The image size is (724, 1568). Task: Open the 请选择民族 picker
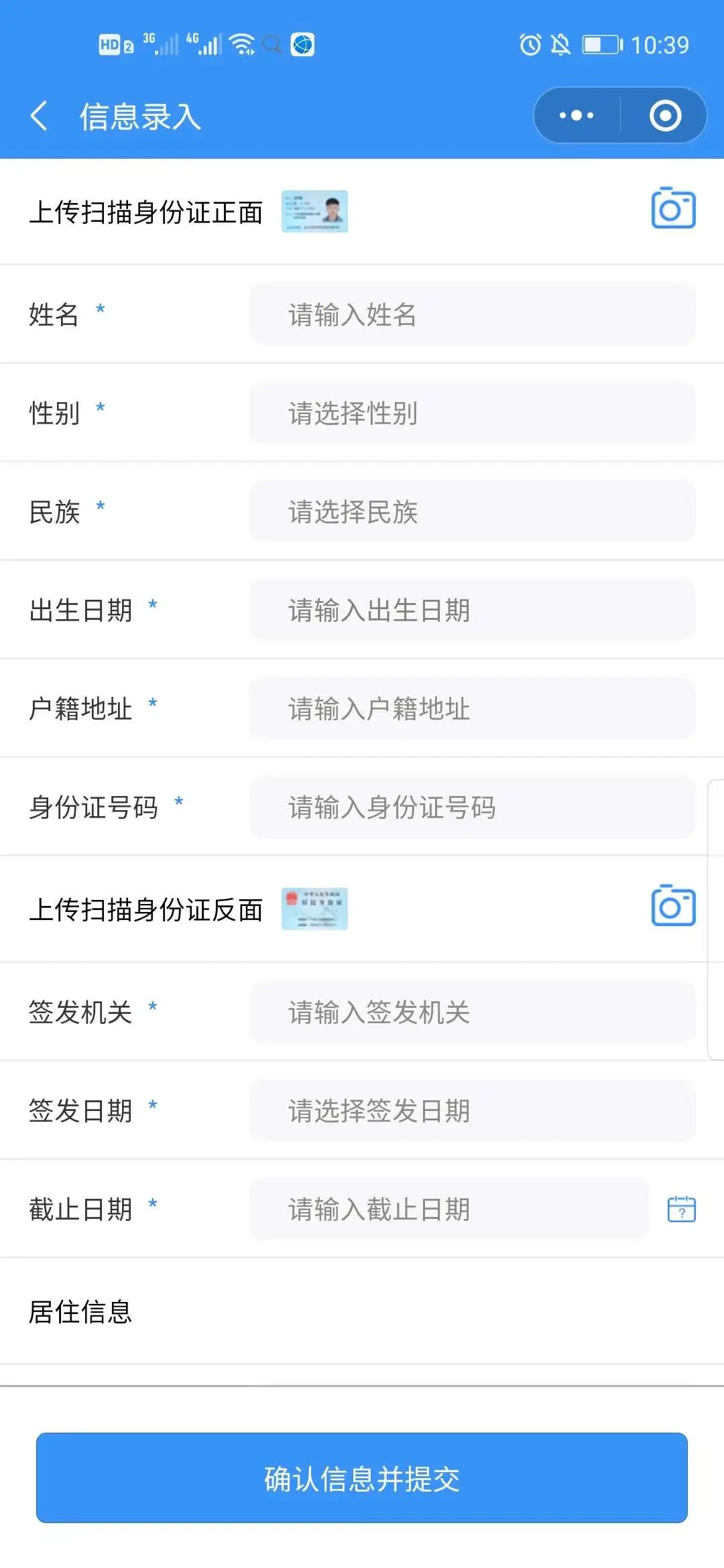[473, 511]
